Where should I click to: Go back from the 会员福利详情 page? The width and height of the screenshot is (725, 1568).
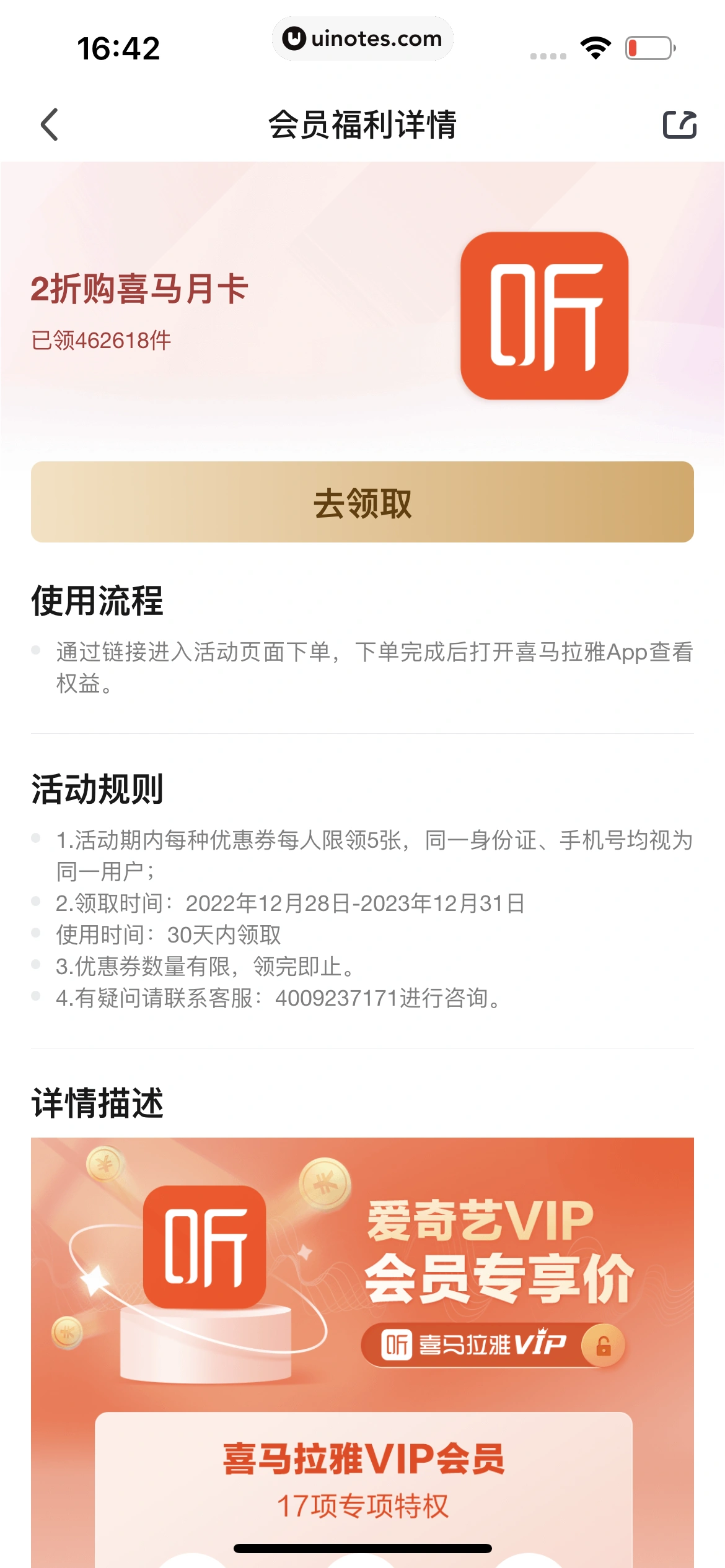[x=50, y=124]
